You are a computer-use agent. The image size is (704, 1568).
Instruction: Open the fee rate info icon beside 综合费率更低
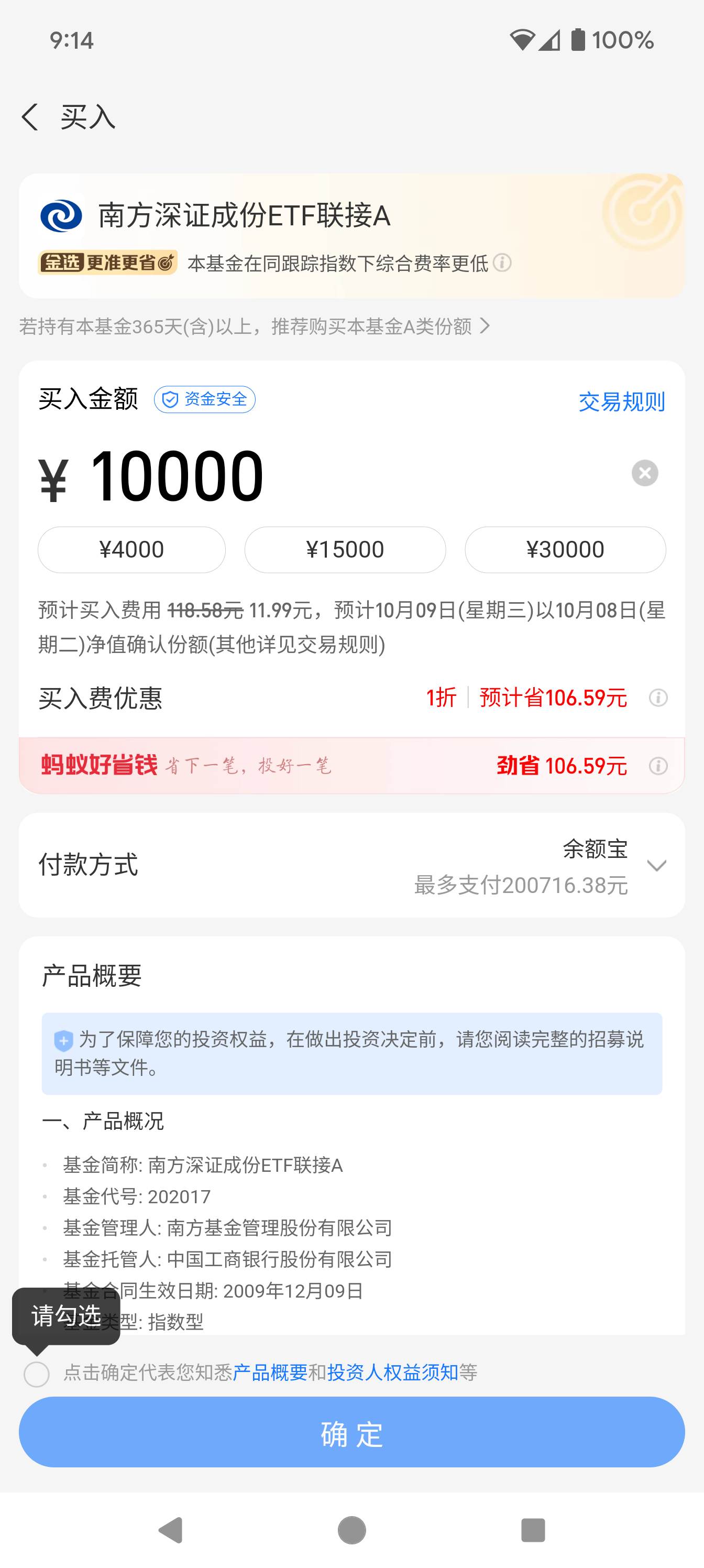tap(502, 263)
